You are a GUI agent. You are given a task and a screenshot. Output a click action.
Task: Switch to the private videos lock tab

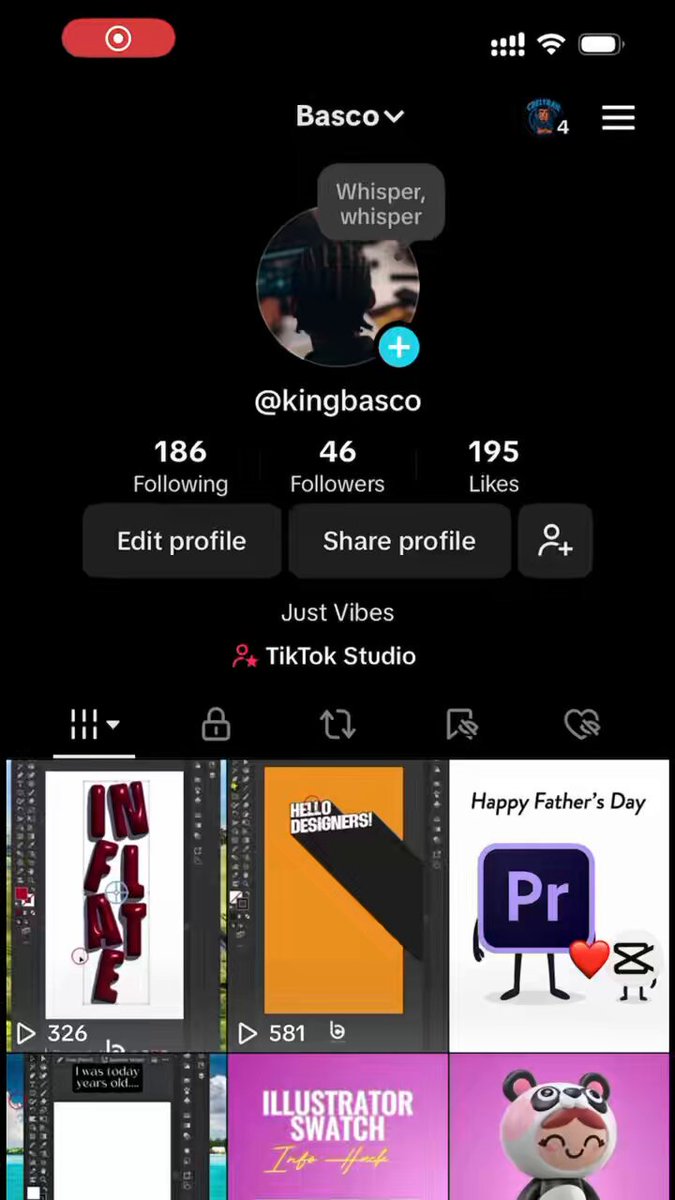(x=216, y=724)
